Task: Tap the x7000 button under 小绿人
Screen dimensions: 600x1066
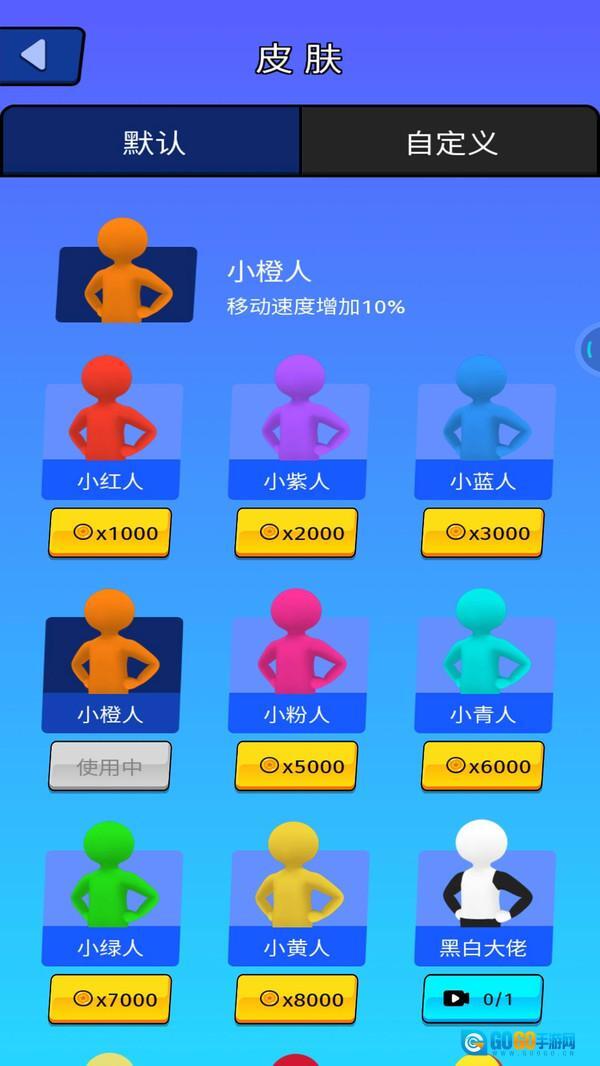Action: (110, 999)
